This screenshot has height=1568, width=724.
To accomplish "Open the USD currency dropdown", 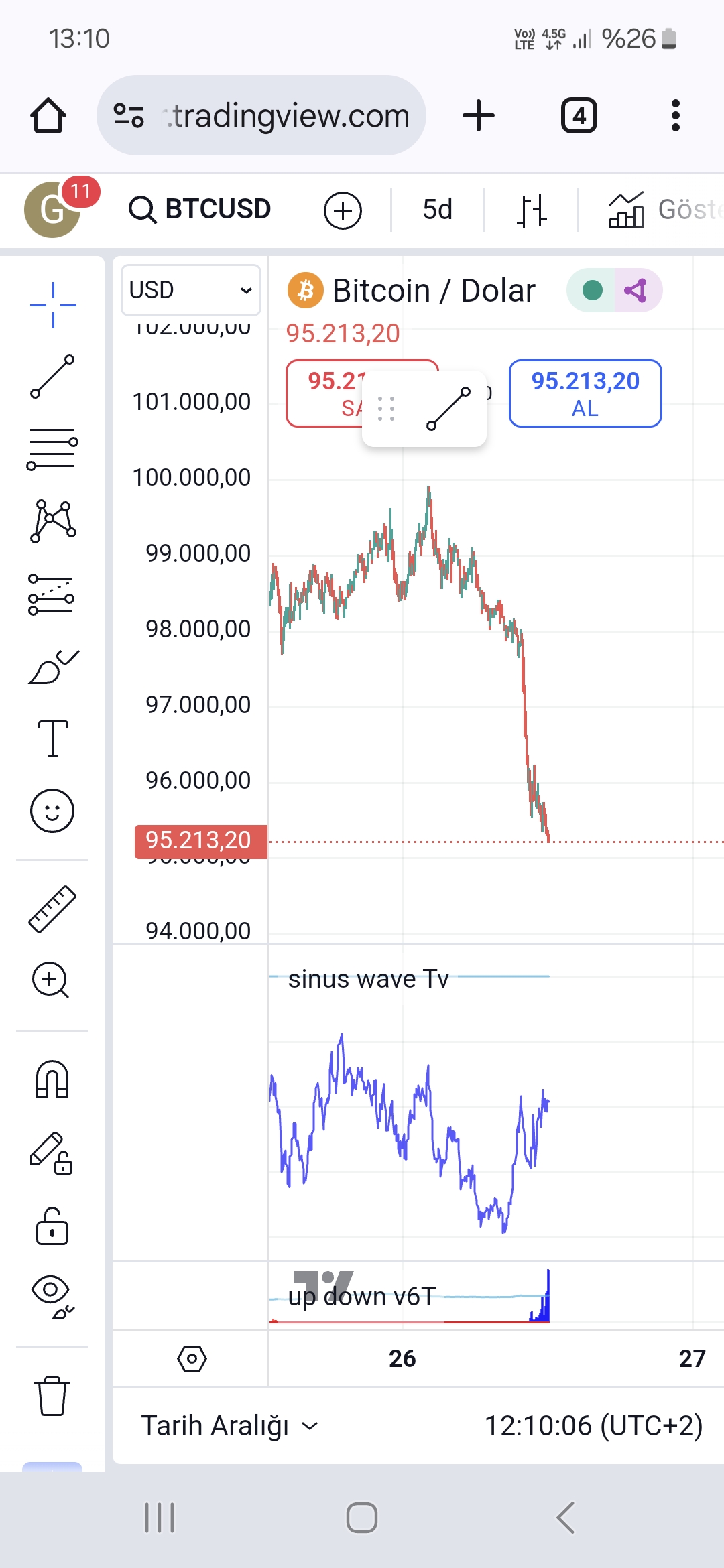I will [190, 290].
